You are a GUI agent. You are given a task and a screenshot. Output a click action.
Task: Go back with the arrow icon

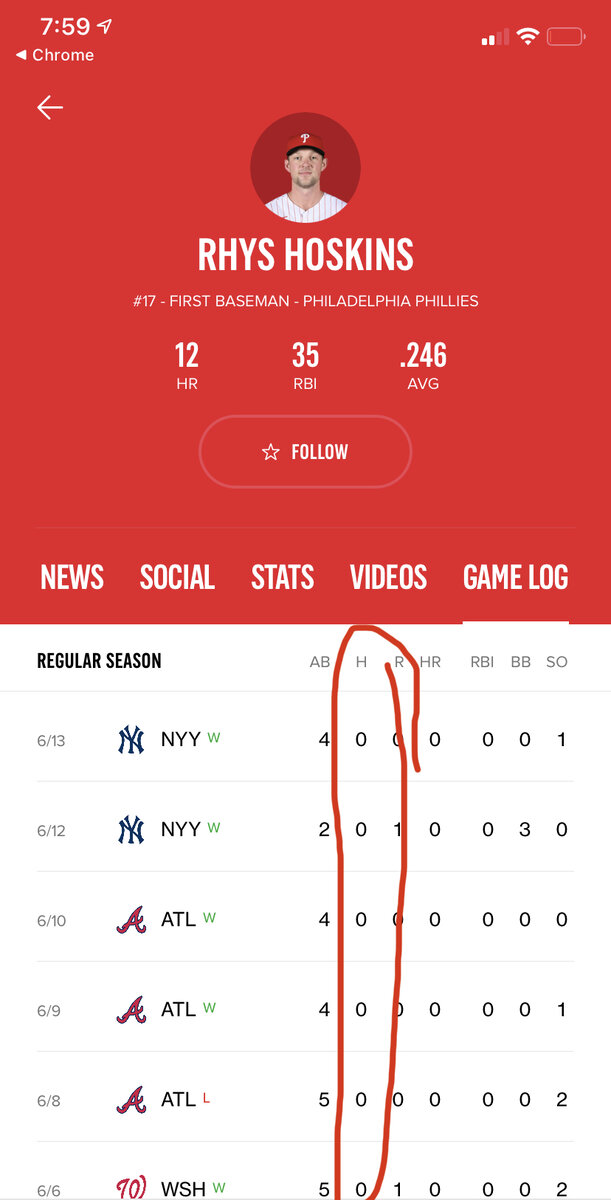[x=50, y=108]
